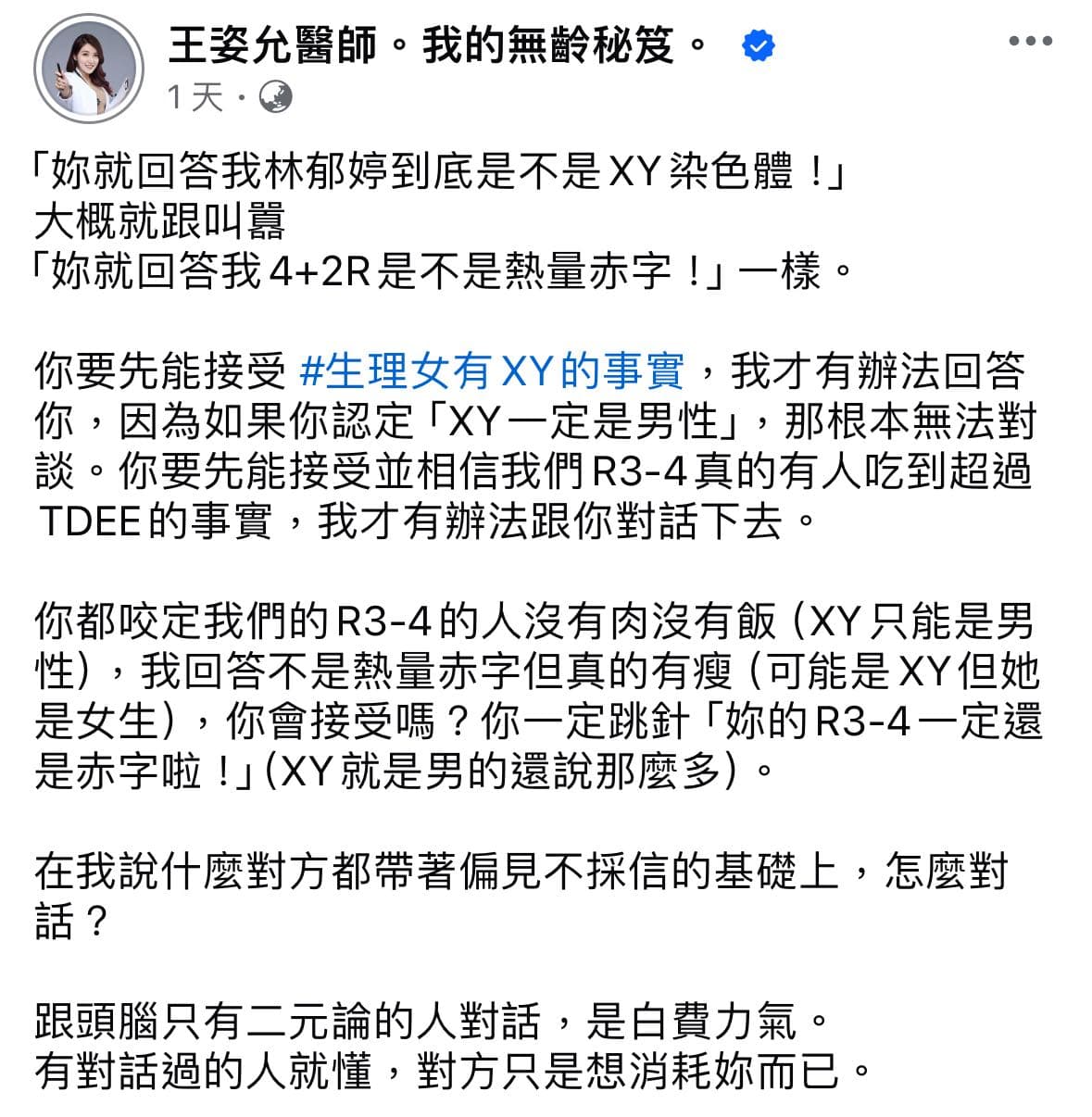Open hashtag #生理女有XY的事實
This screenshot has height=1117, width=1092.
coord(493,371)
